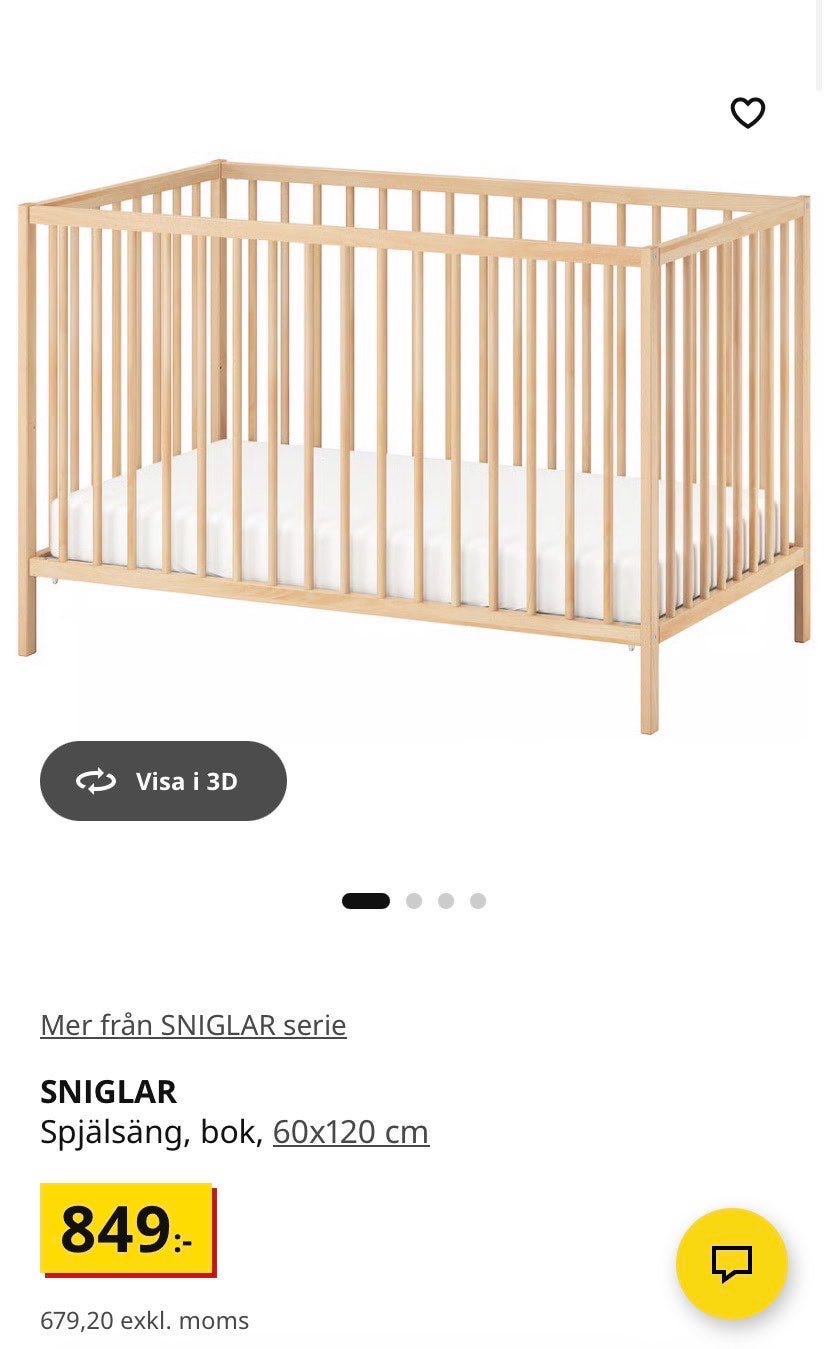828x1349 pixels.
Task: Add SNIGLAR crib to favorites with the heart
Action: pos(747,113)
